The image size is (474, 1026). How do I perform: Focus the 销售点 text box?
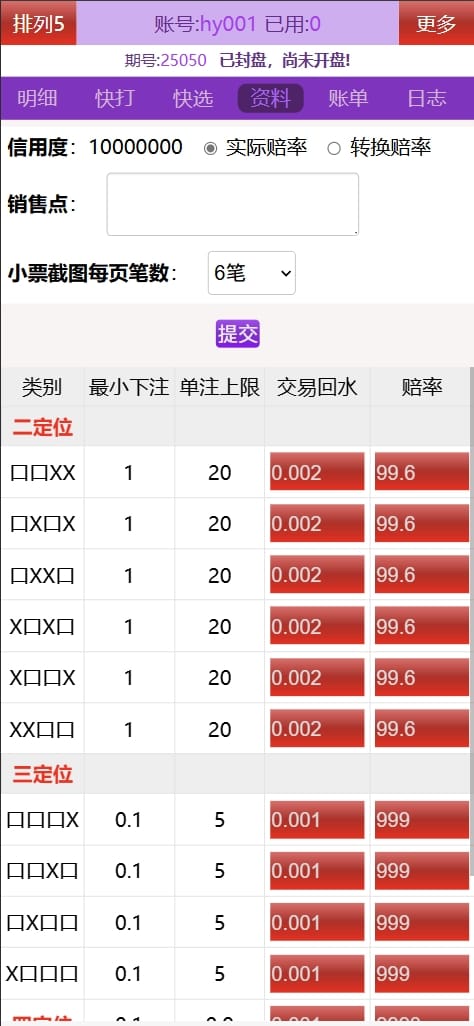(x=232, y=204)
